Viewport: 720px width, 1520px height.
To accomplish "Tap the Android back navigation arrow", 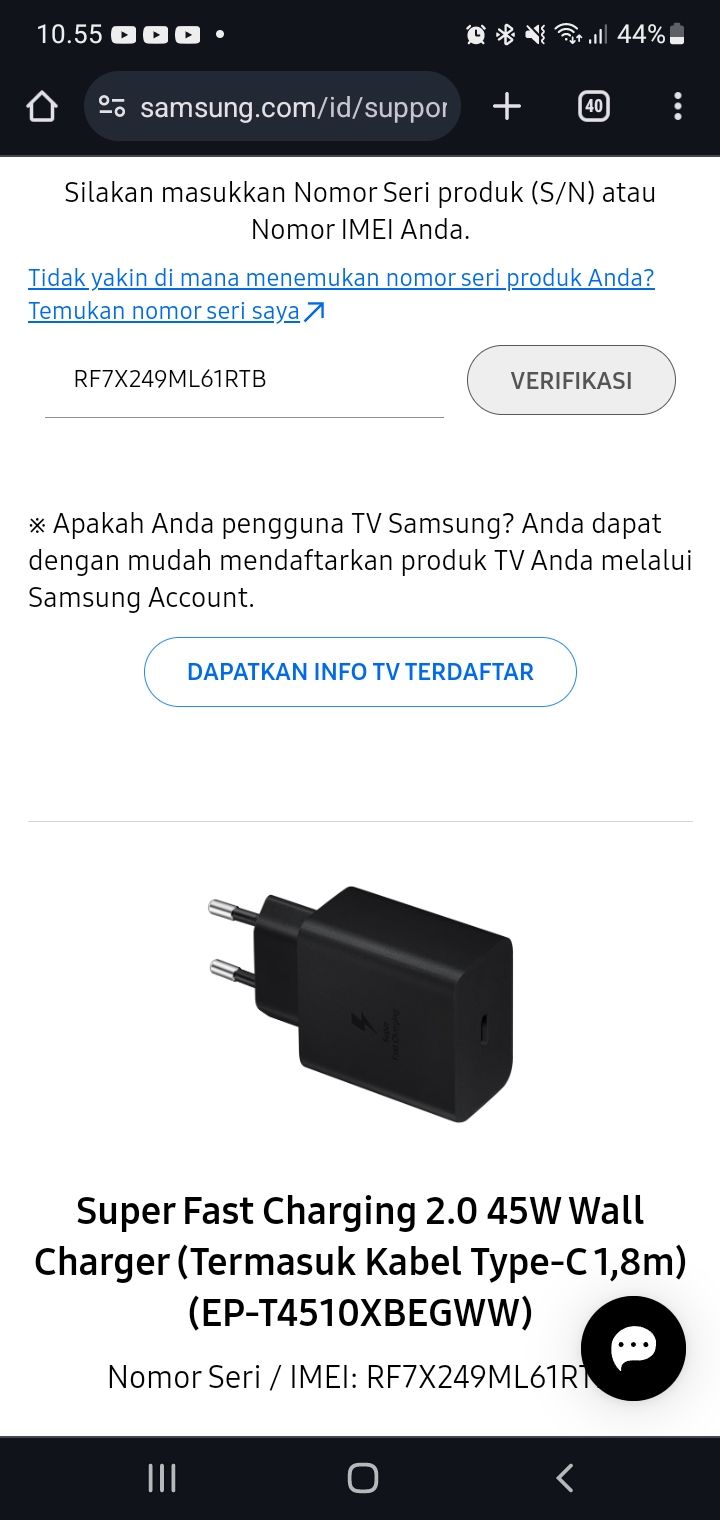I will (563, 1476).
